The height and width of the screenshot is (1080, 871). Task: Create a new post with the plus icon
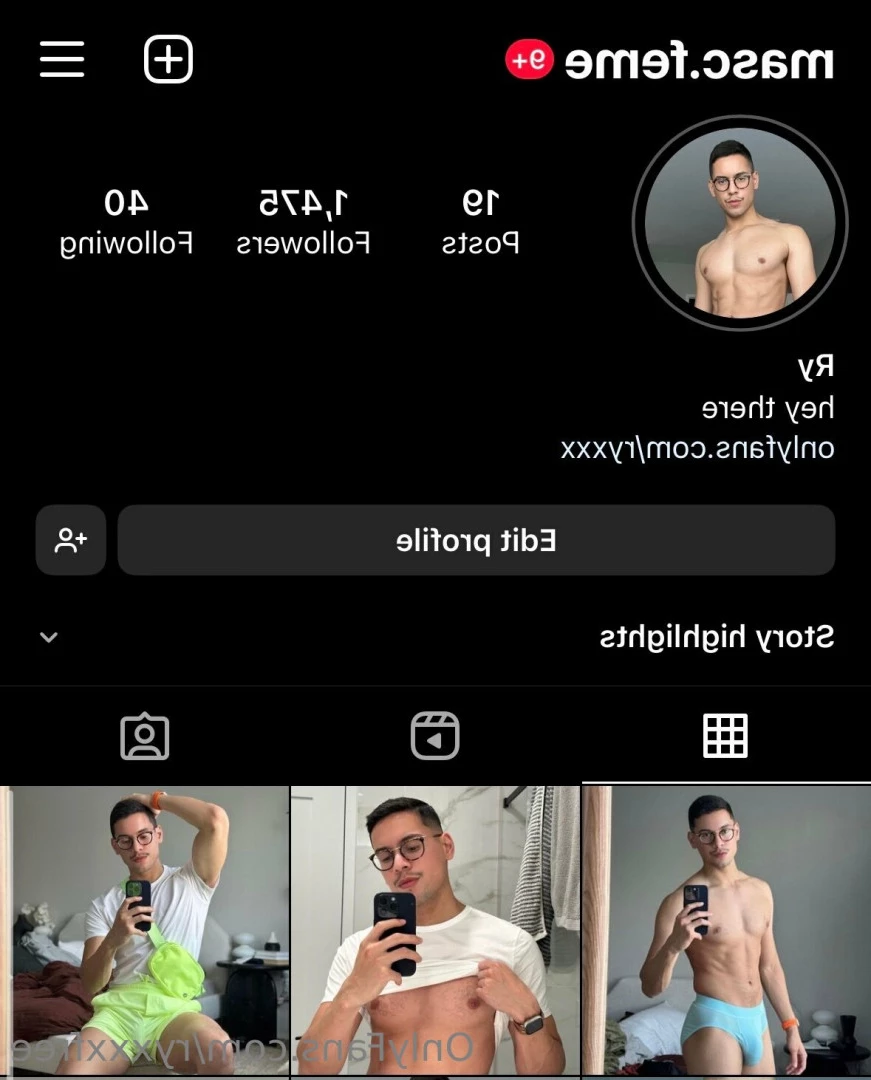(x=168, y=60)
